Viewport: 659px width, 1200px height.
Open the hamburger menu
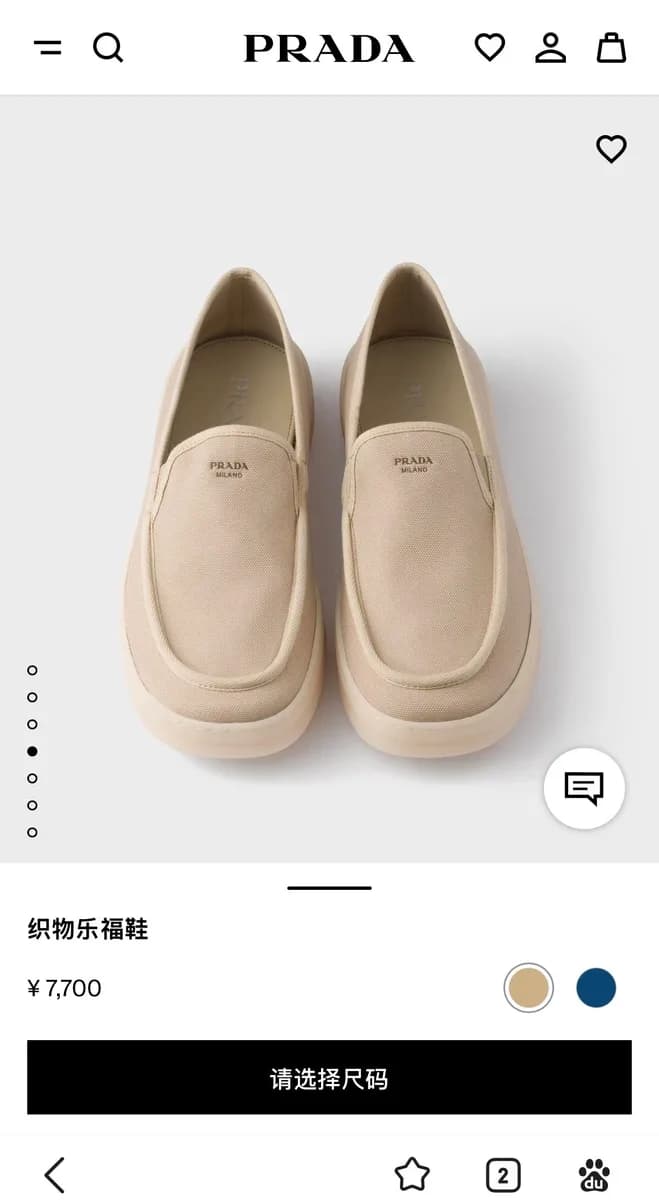point(48,48)
